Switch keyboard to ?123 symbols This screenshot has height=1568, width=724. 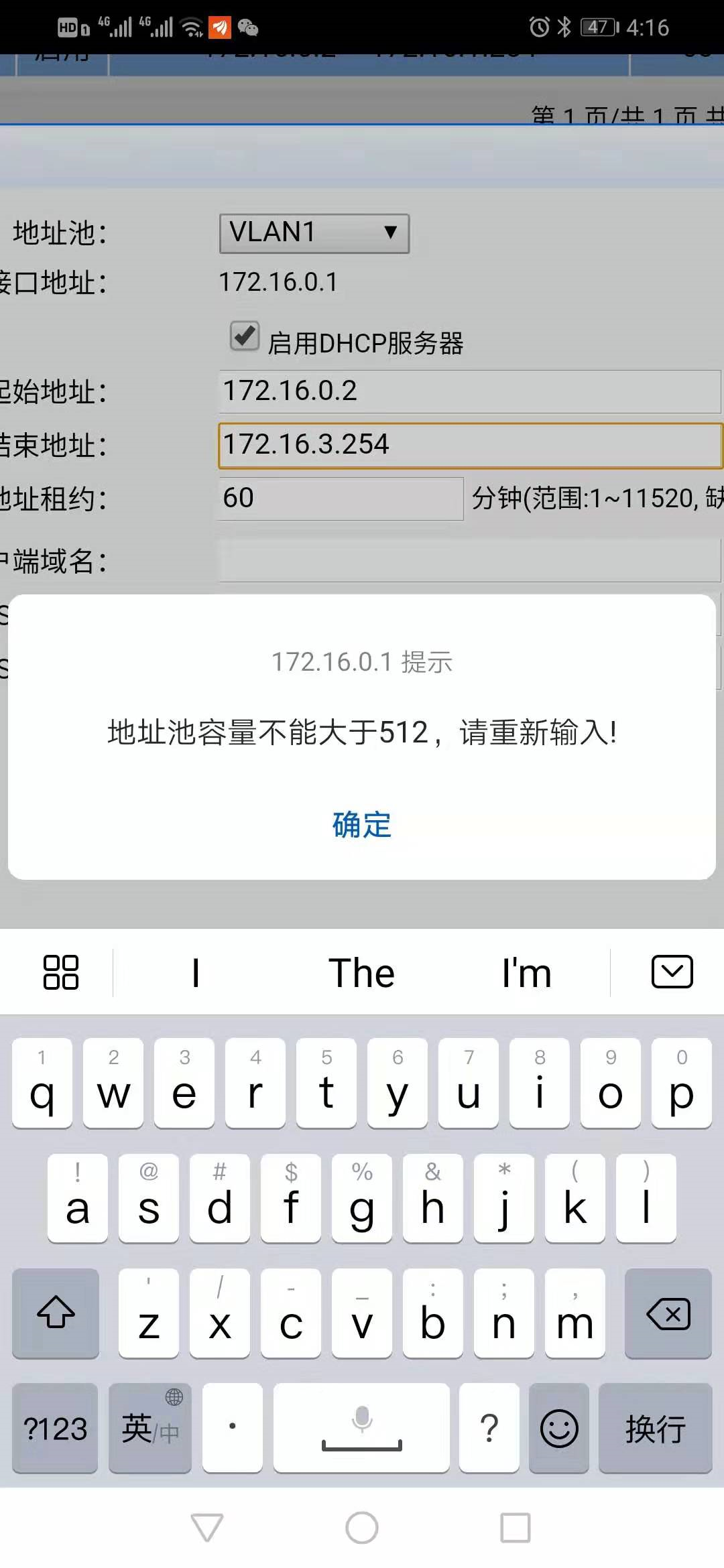point(55,1428)
